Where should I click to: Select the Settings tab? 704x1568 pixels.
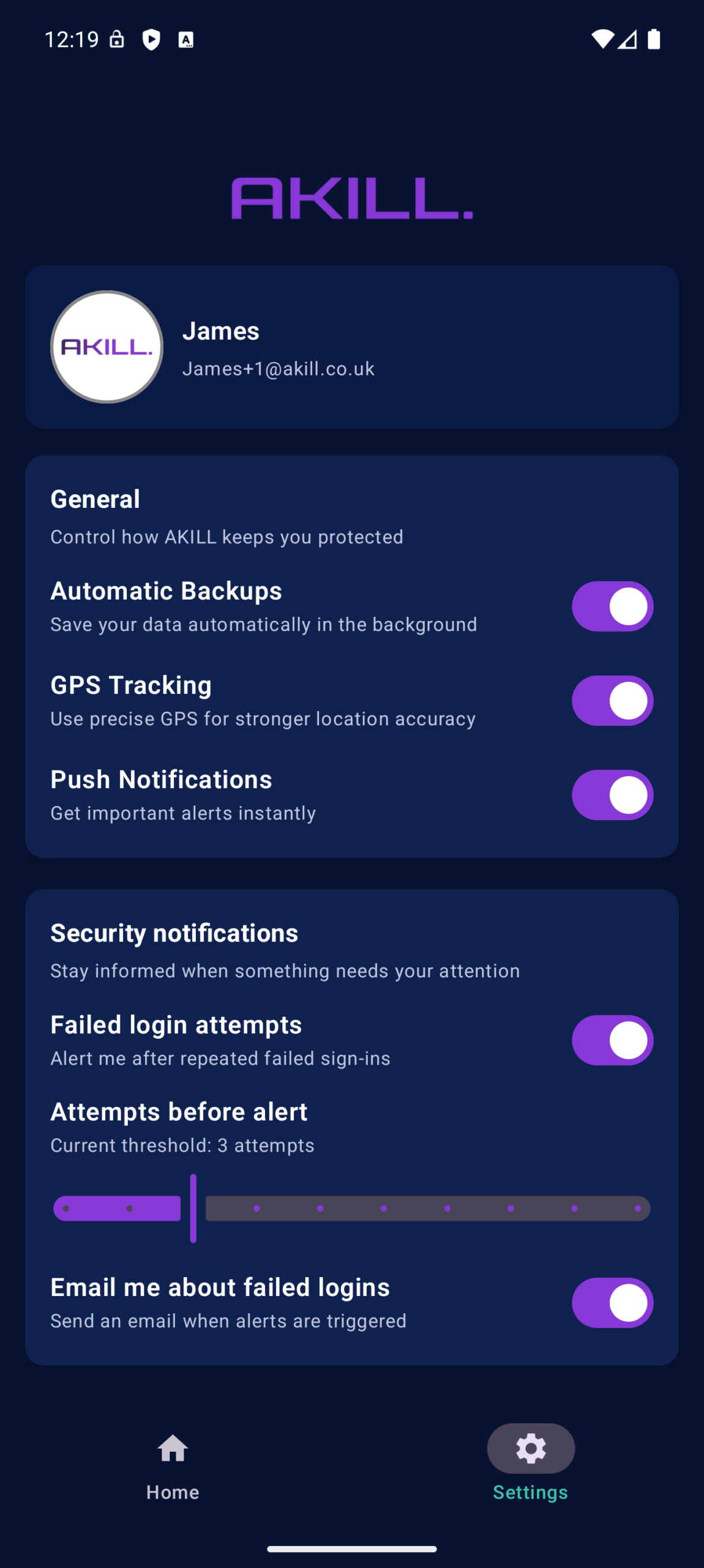point(530,1464)
